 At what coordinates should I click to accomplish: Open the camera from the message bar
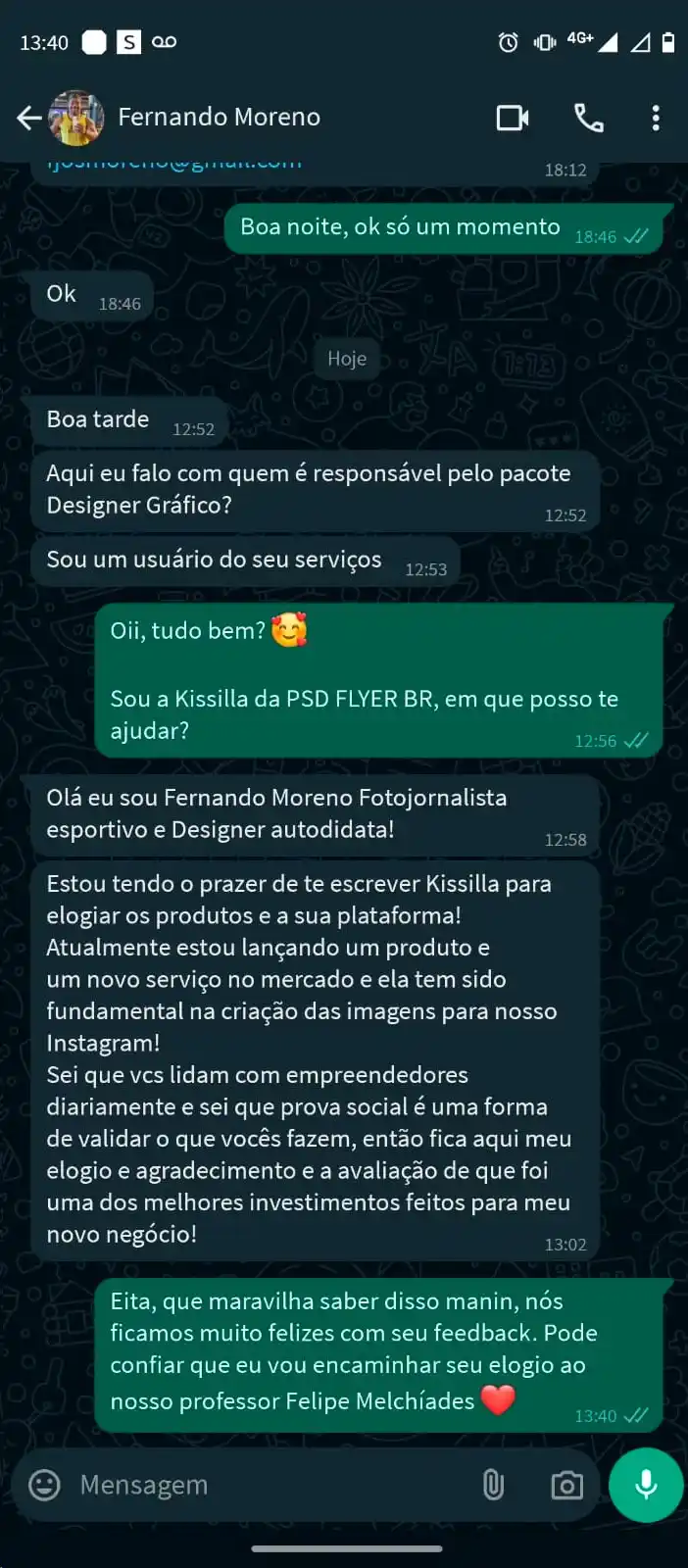coord(566,1486)
